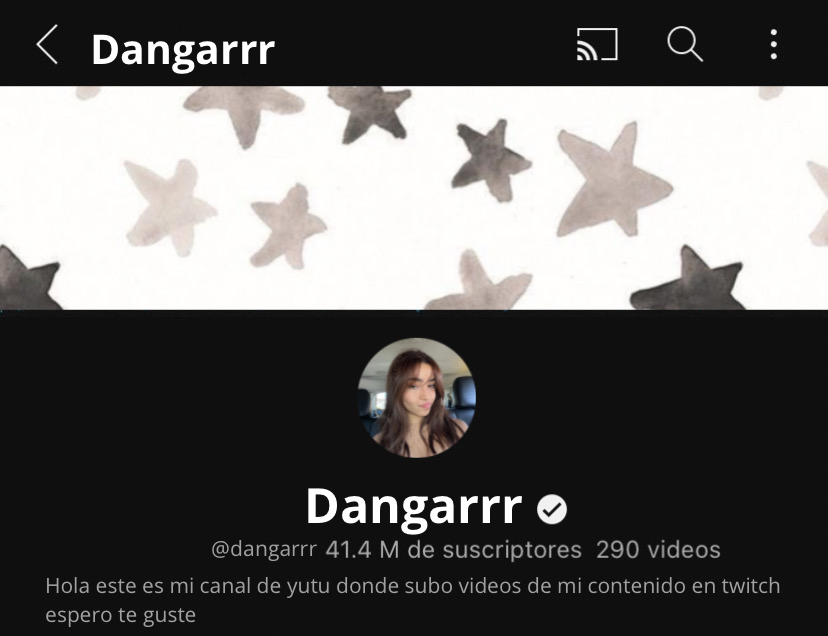Expand the channel description text
The width and height of the screenshot is (828, 636).
point(412,600)
